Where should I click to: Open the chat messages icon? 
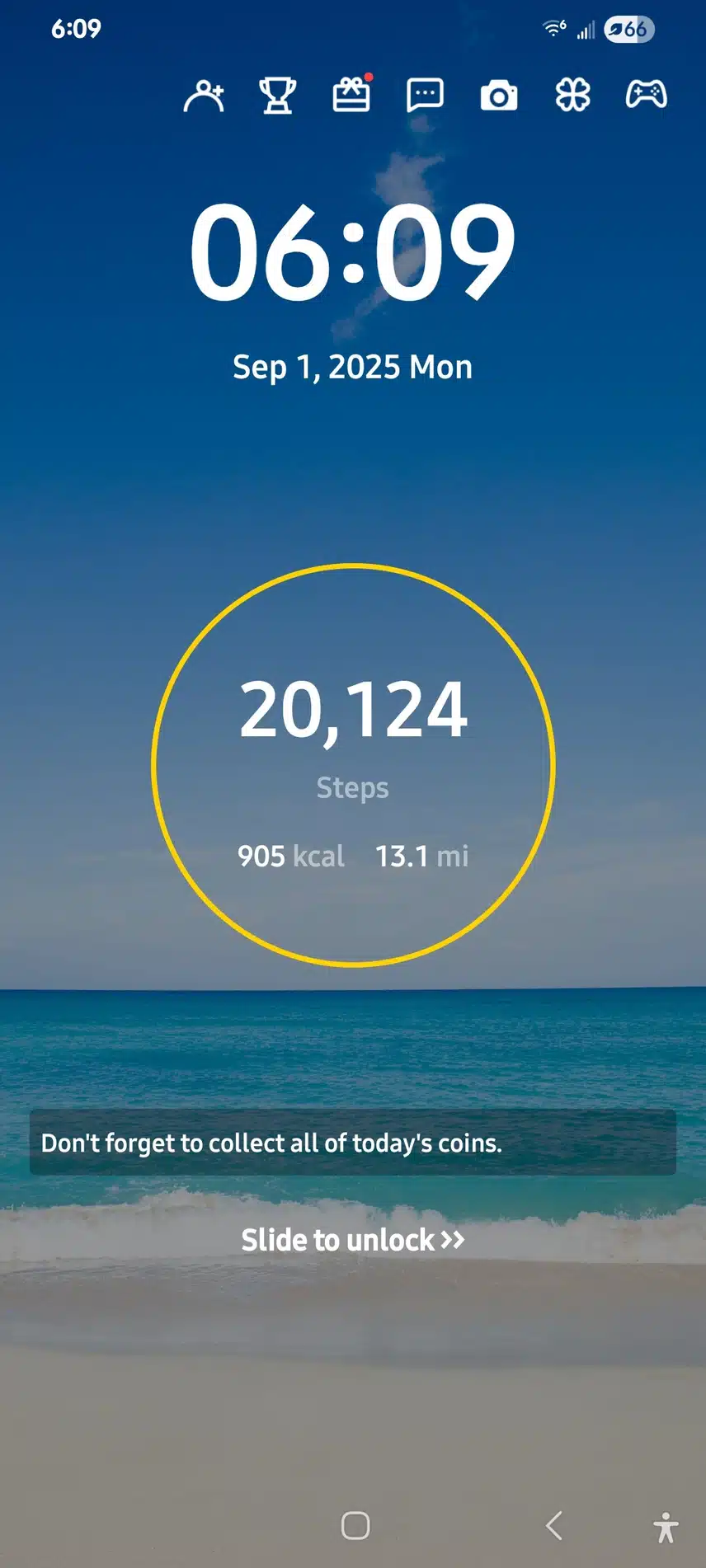426,96
